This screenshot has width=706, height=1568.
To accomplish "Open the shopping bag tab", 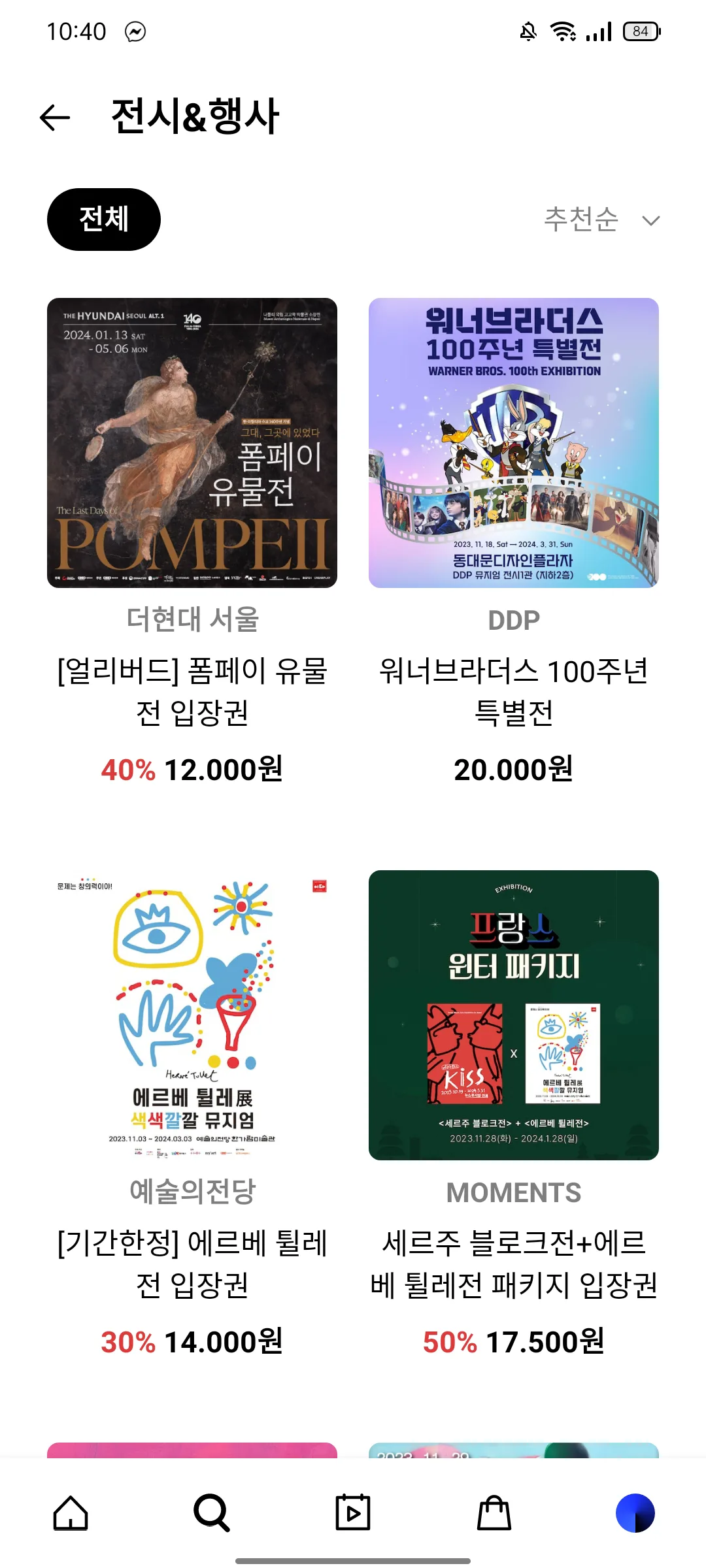I will [x=494, y=1513].
